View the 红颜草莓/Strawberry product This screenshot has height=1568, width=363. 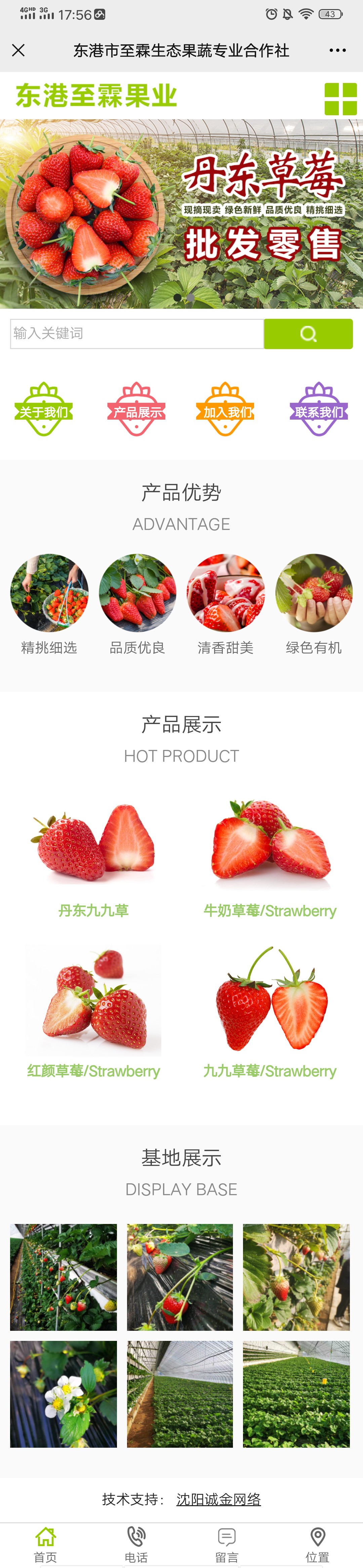93,1010
